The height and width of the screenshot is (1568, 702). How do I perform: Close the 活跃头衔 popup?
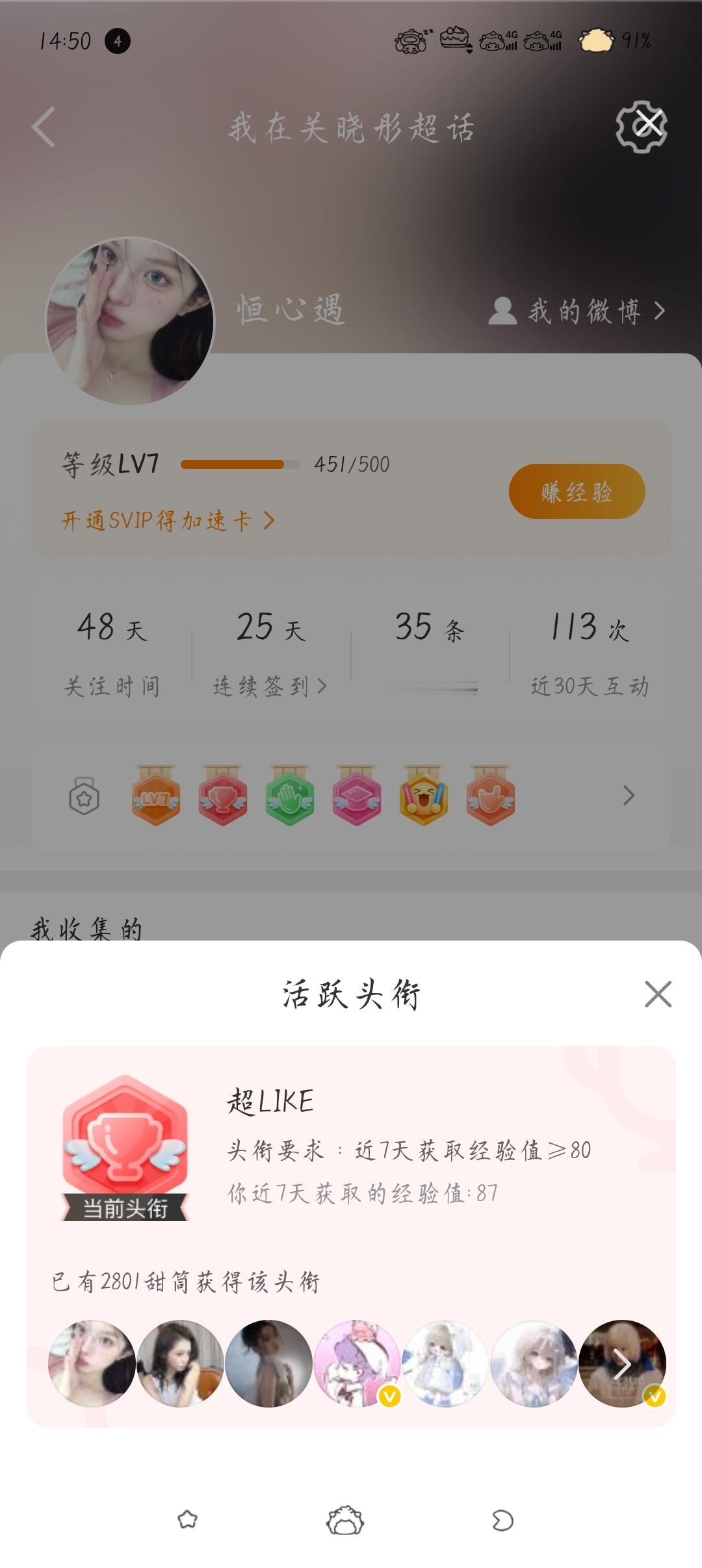click(658, 994)
